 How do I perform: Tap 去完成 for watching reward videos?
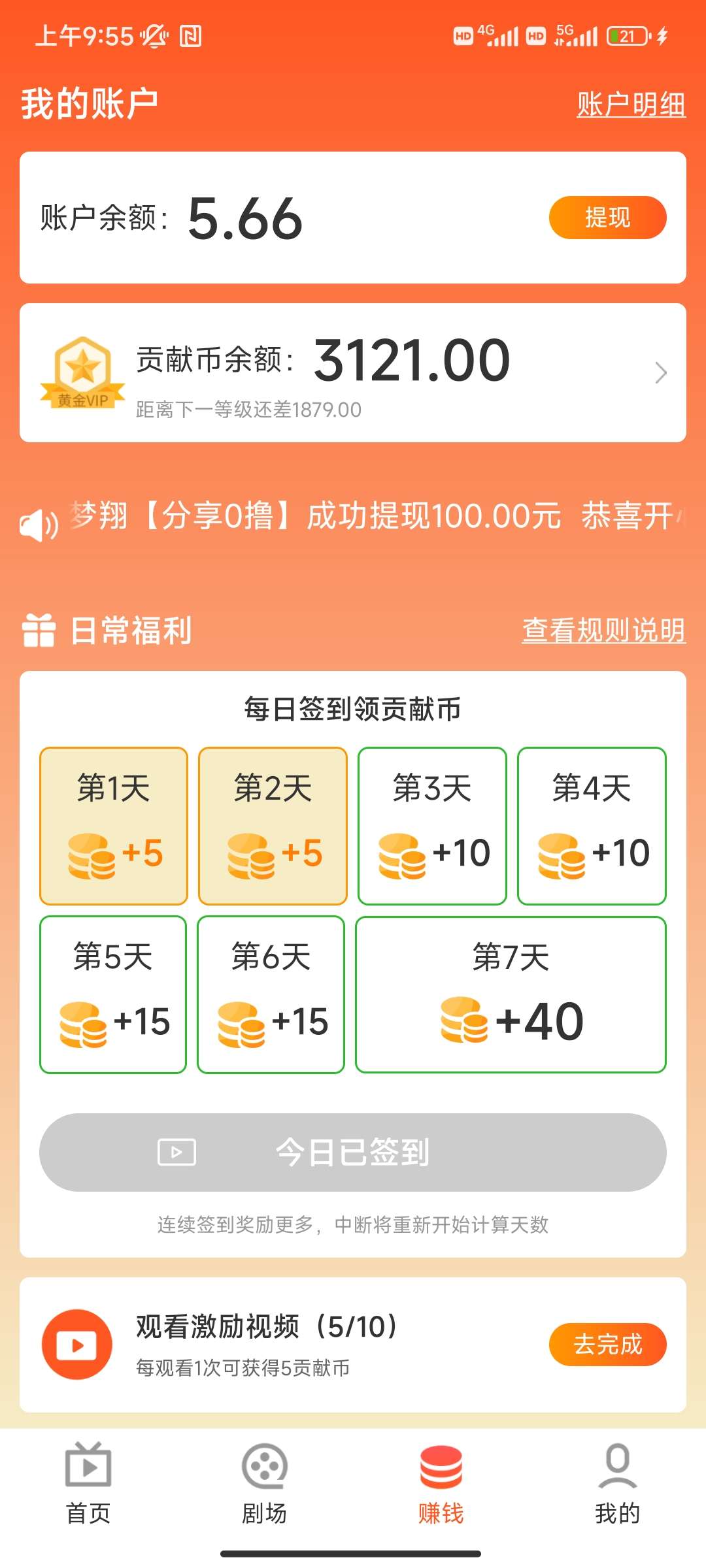(607, 1345)
